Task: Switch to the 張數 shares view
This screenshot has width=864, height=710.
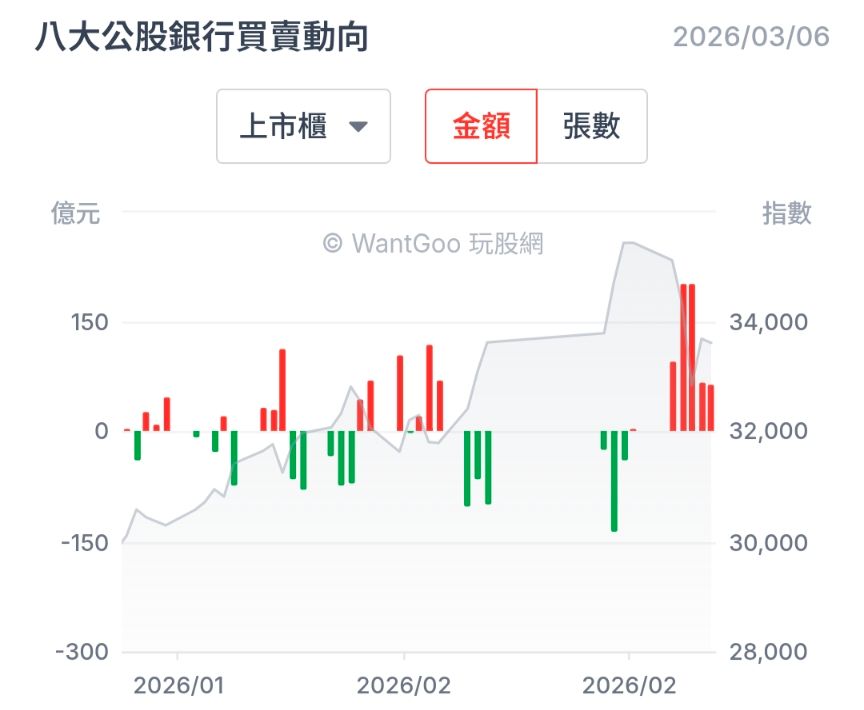Action: click(592, 126)
